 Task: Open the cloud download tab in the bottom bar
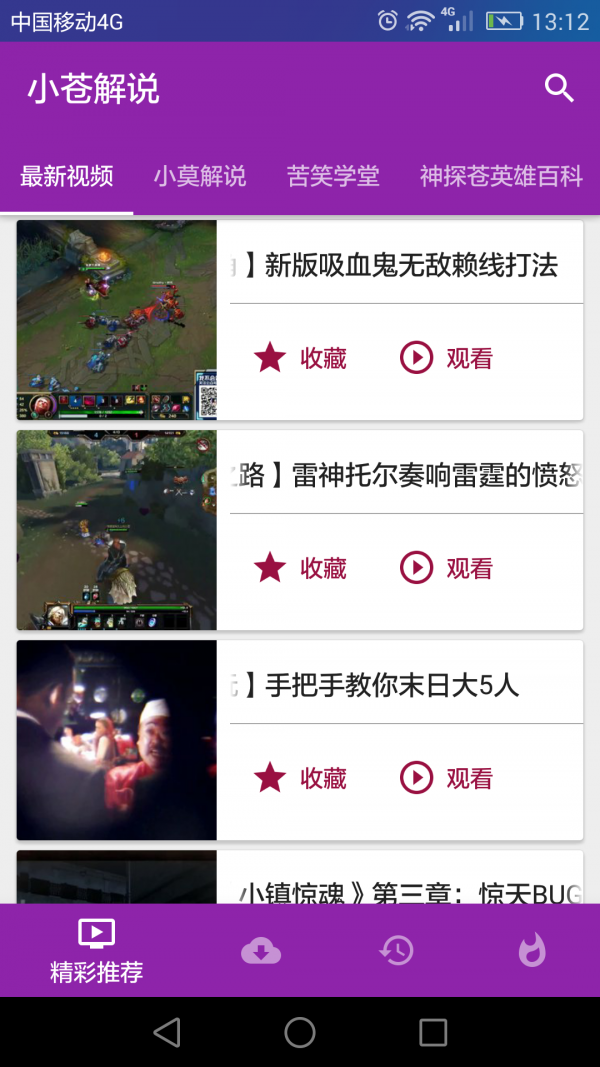261,951
